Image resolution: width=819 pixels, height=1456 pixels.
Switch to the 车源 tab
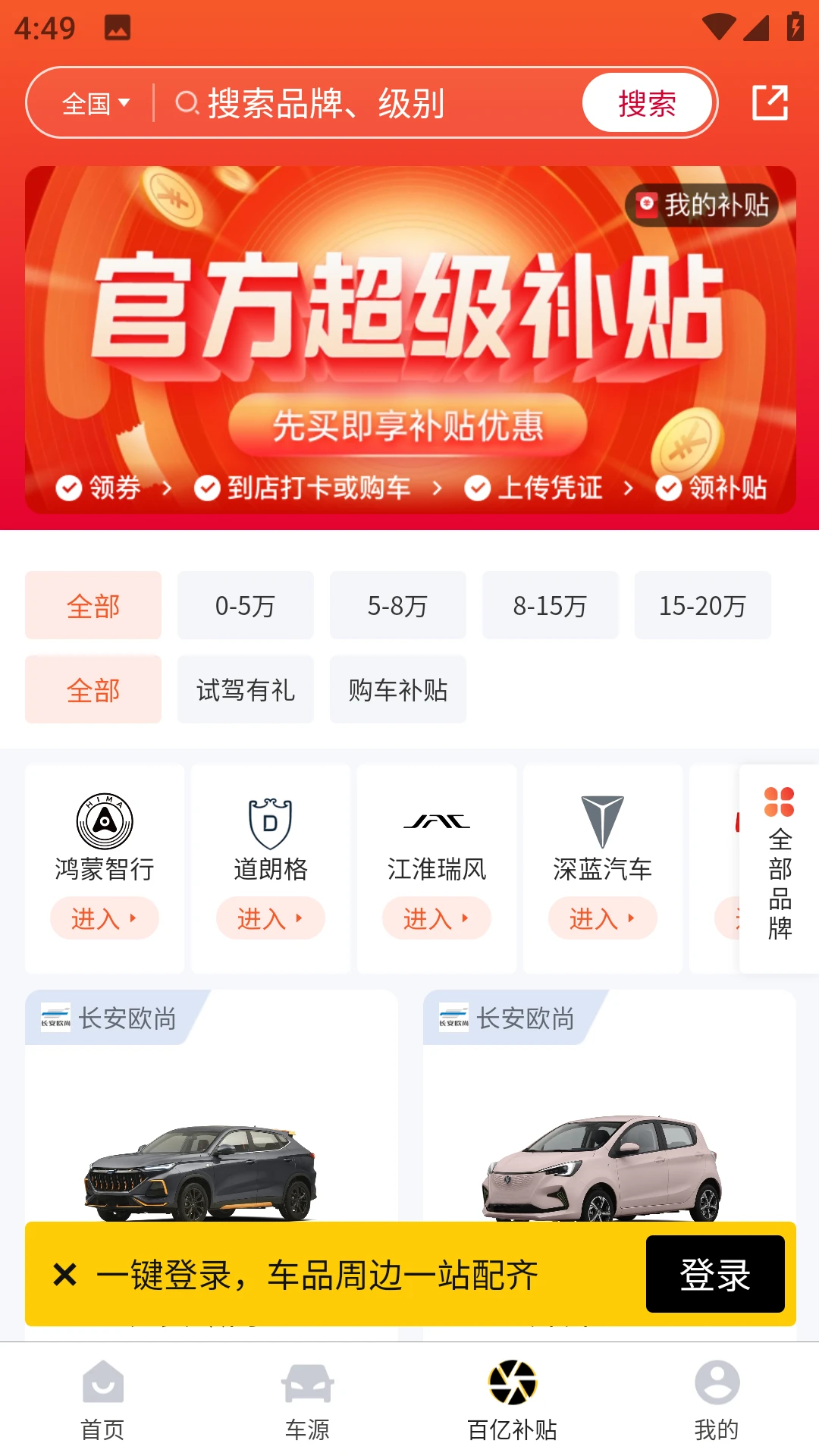(x=307, y=1400)
